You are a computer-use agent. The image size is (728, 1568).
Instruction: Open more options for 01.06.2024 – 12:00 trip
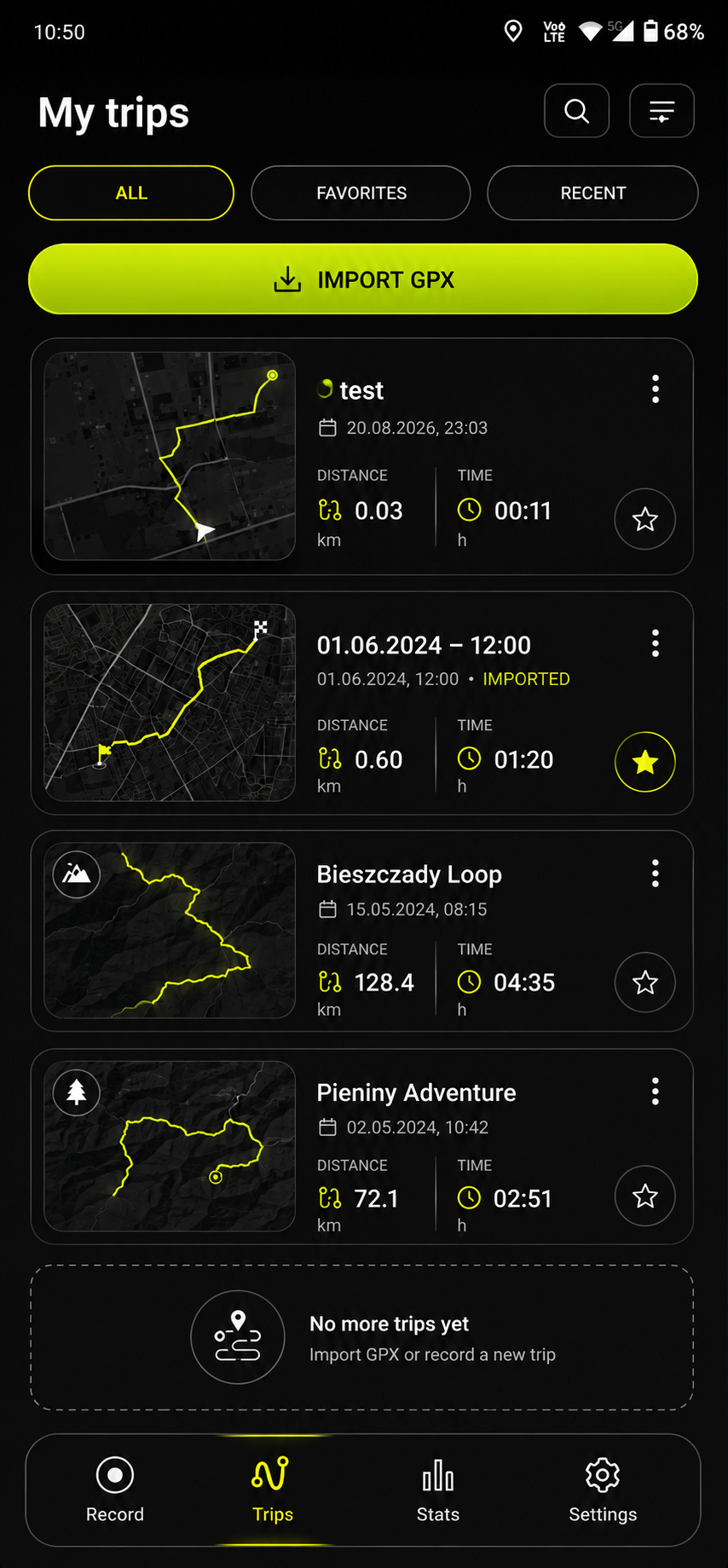click(656, 643)
